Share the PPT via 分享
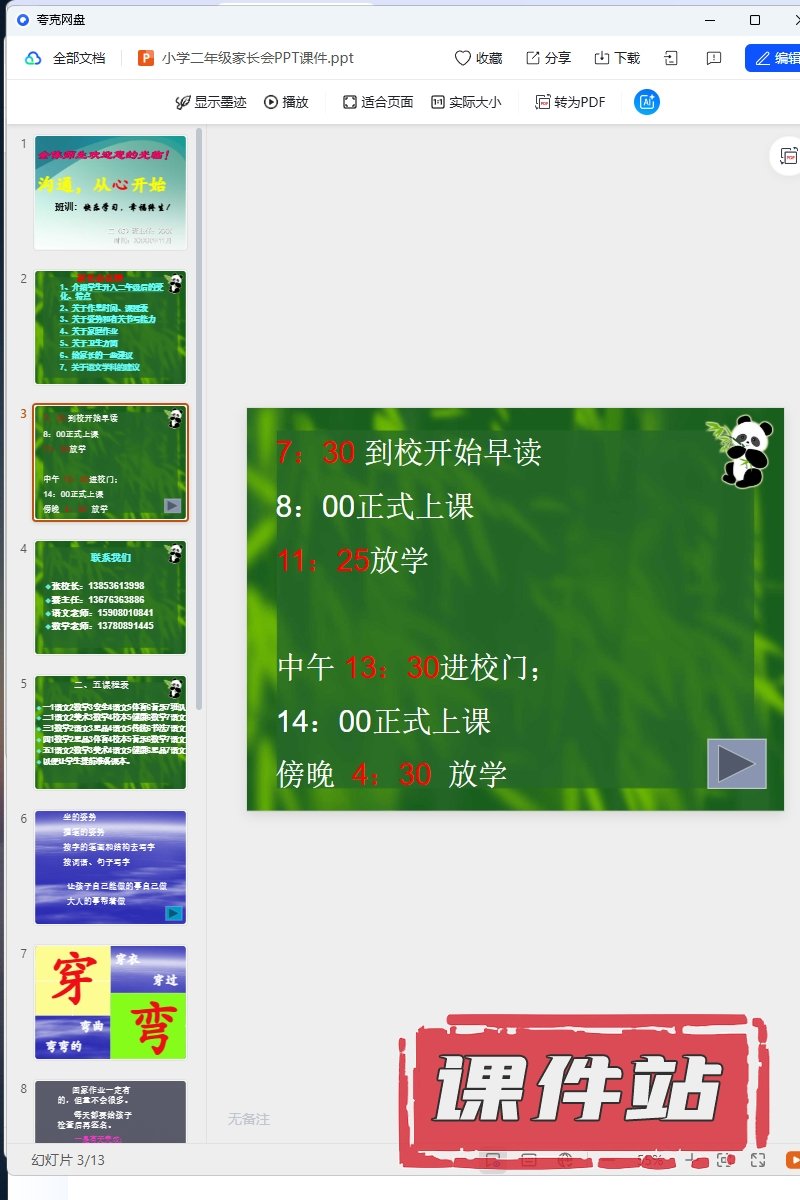The image size is (800, 1200). tap(548, 58)
